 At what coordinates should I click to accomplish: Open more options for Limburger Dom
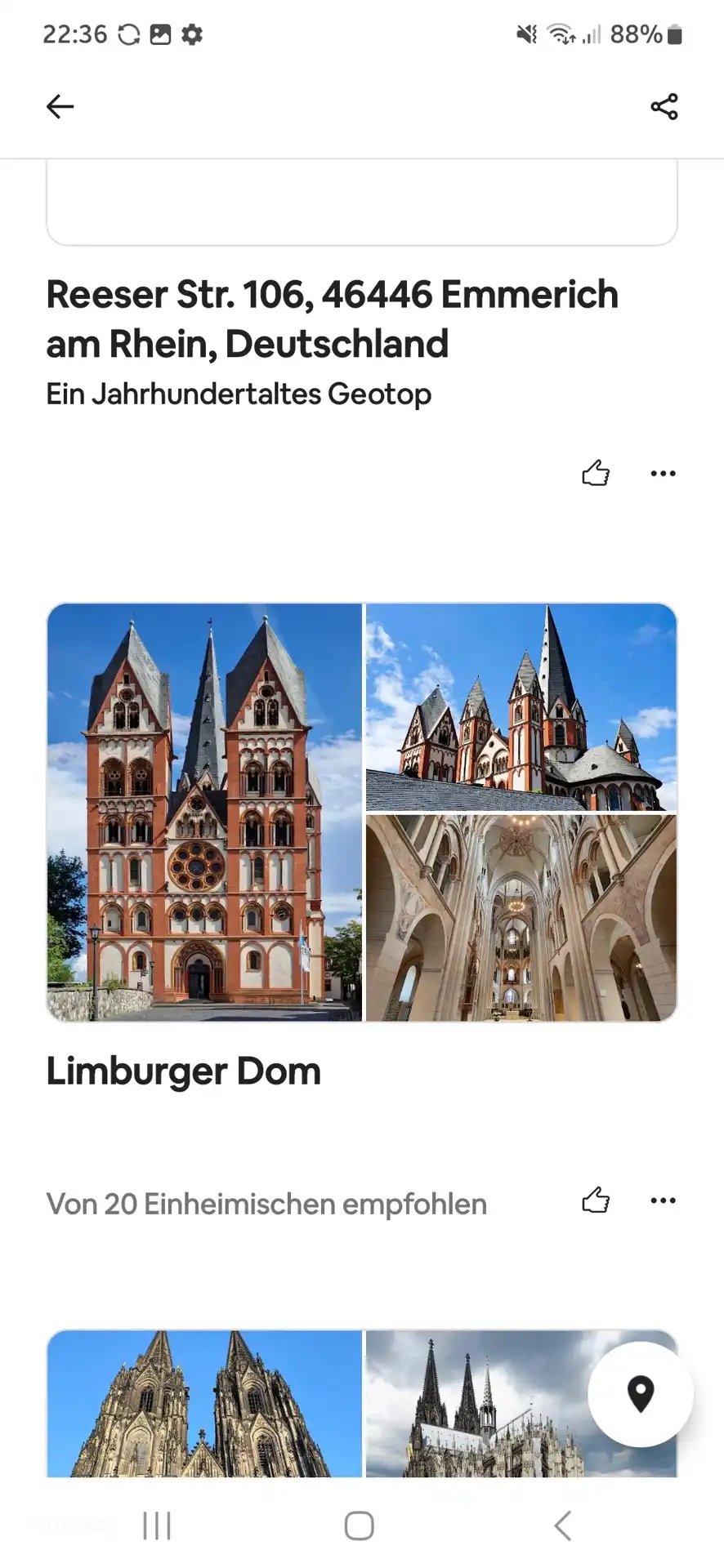click(663, 1200)
